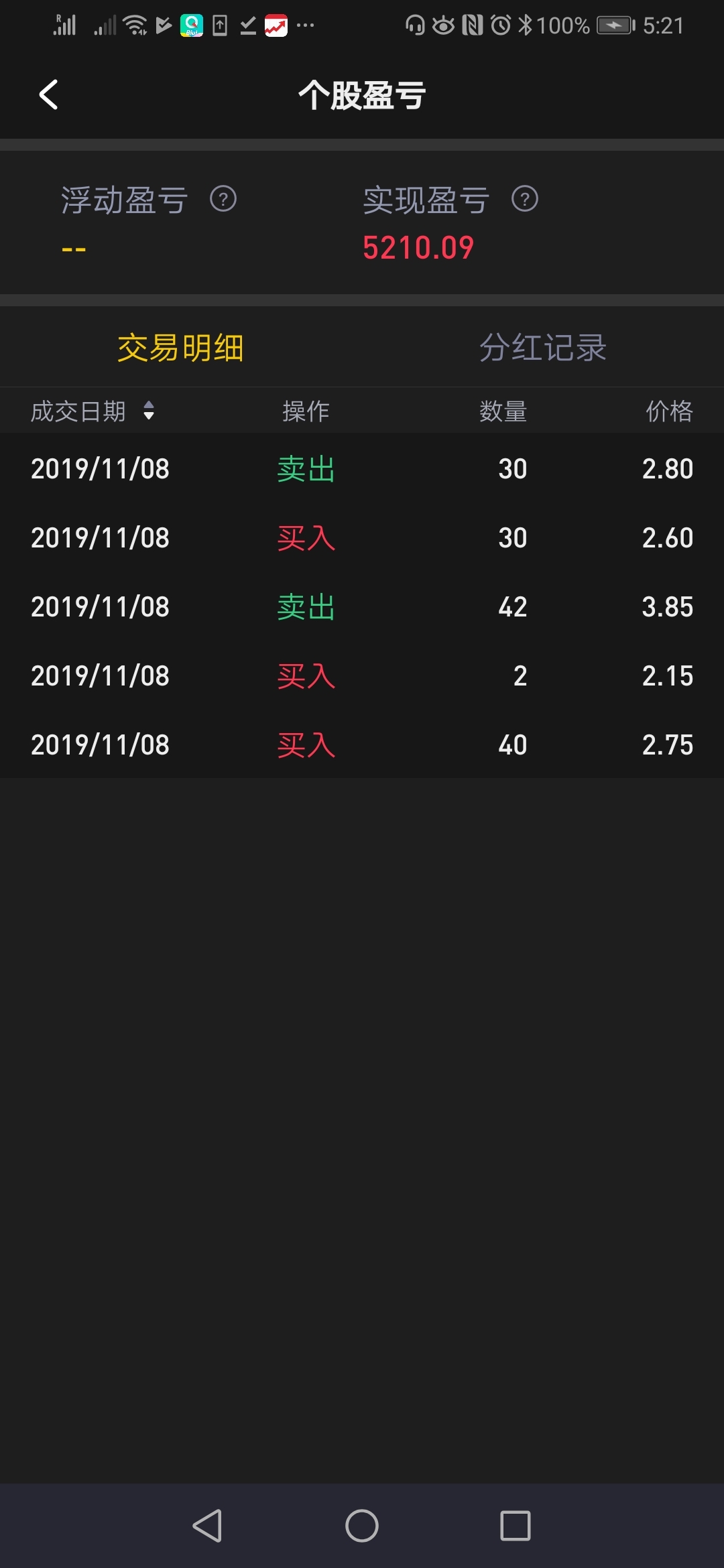The width and height of the screenshot is (724, 1568).
Task: Go back using the top-left arrow
Action: (48, 94)
